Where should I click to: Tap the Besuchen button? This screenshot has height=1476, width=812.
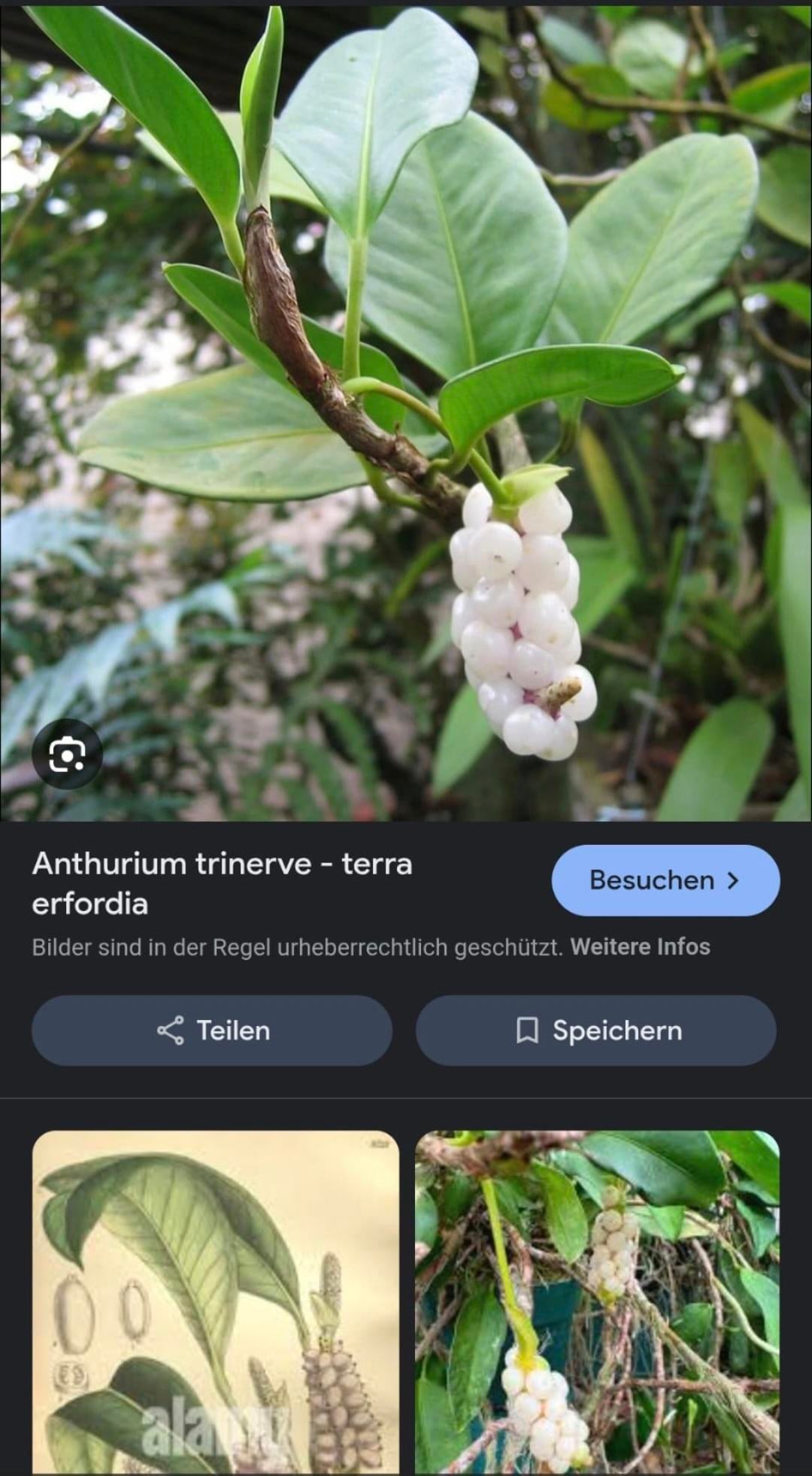point(665,880)
